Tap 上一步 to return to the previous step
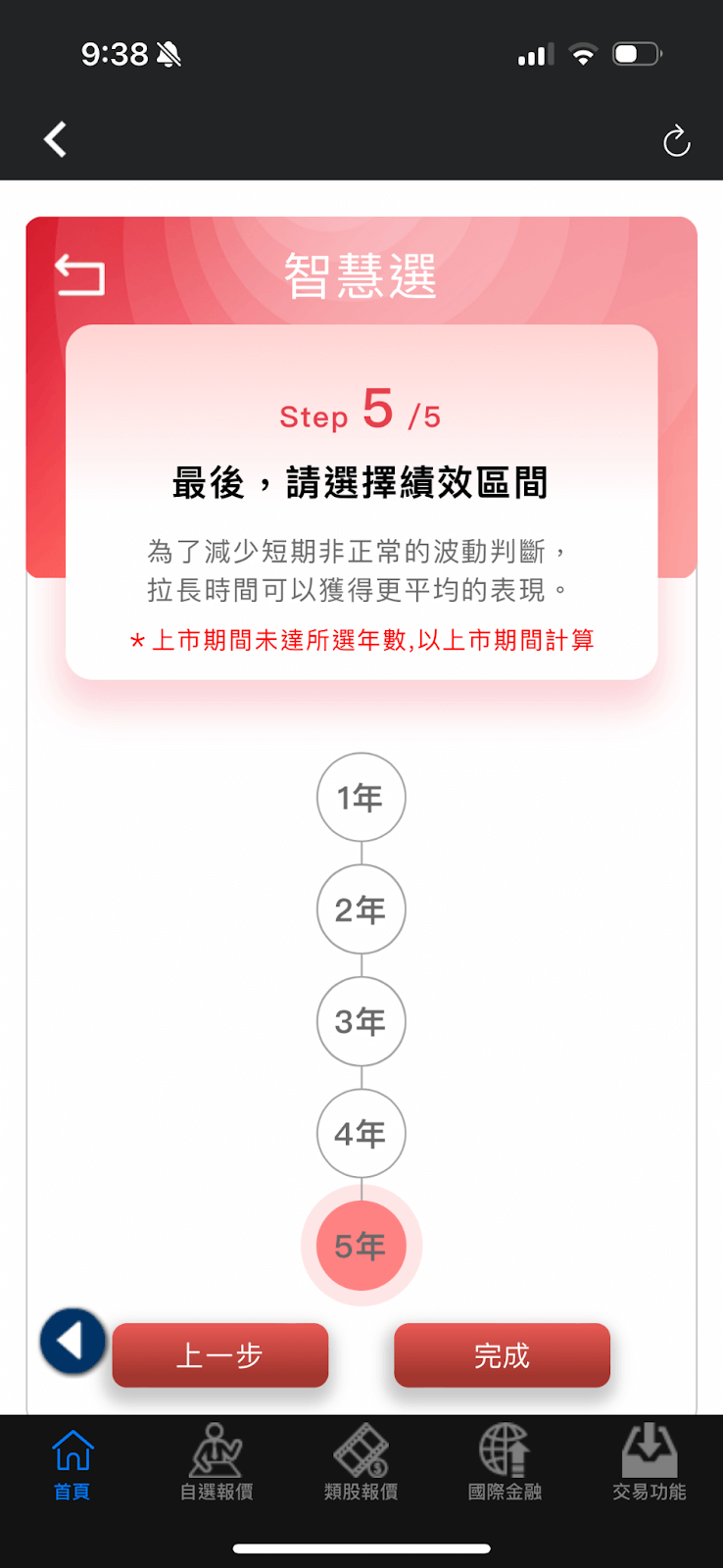Image resolution: width=723 pixels, height=1568 pixels. coord(219,1355)
